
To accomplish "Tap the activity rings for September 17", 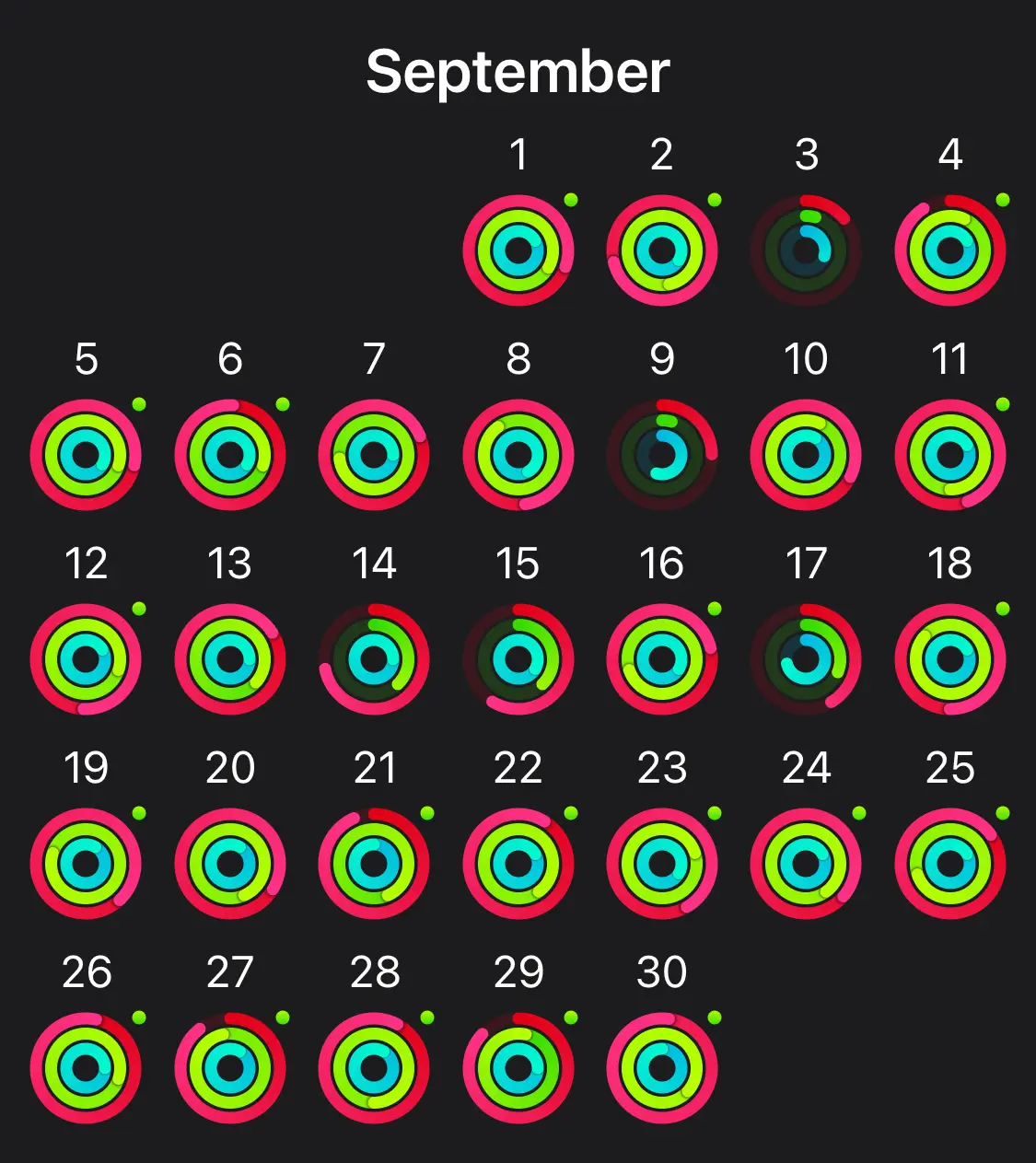I will 807,657.
